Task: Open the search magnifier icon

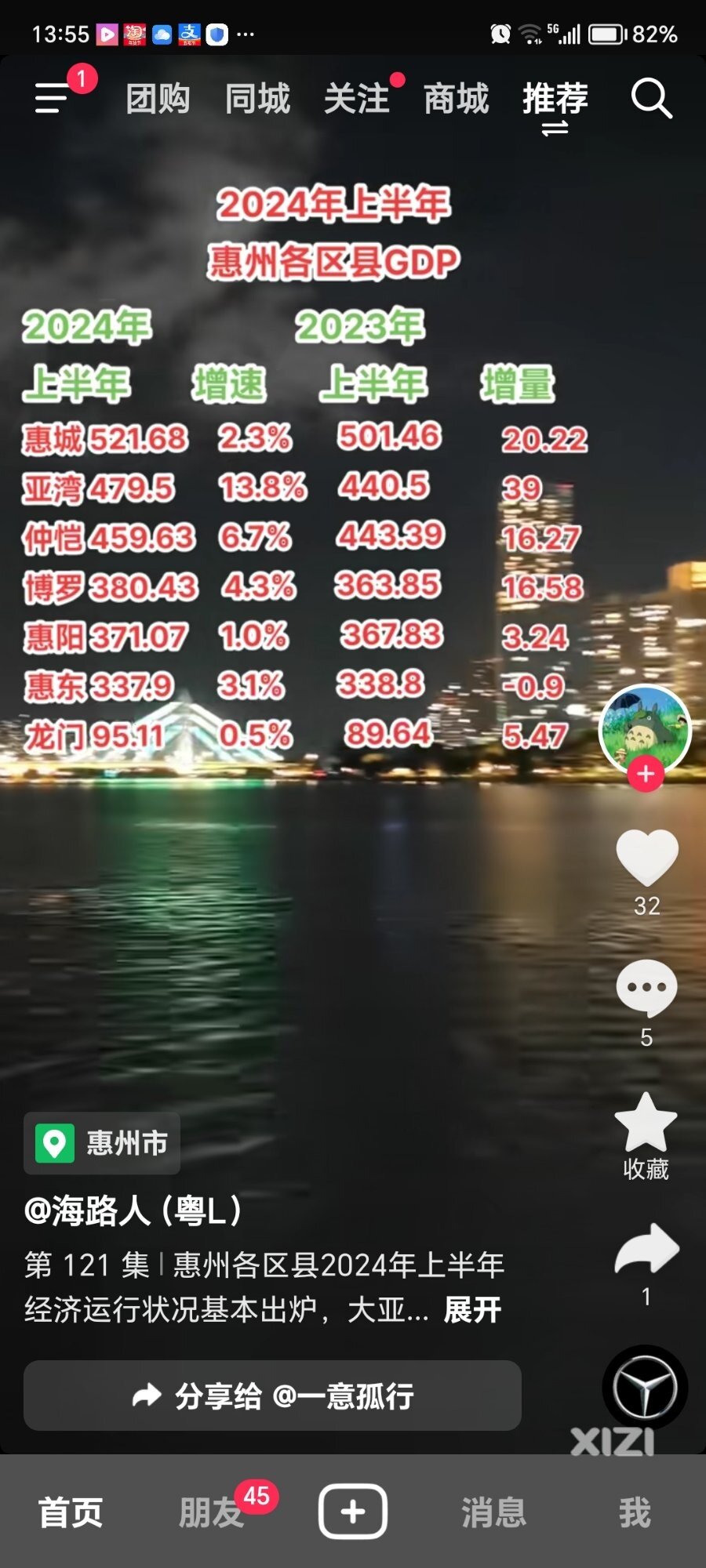Action: 651,99
